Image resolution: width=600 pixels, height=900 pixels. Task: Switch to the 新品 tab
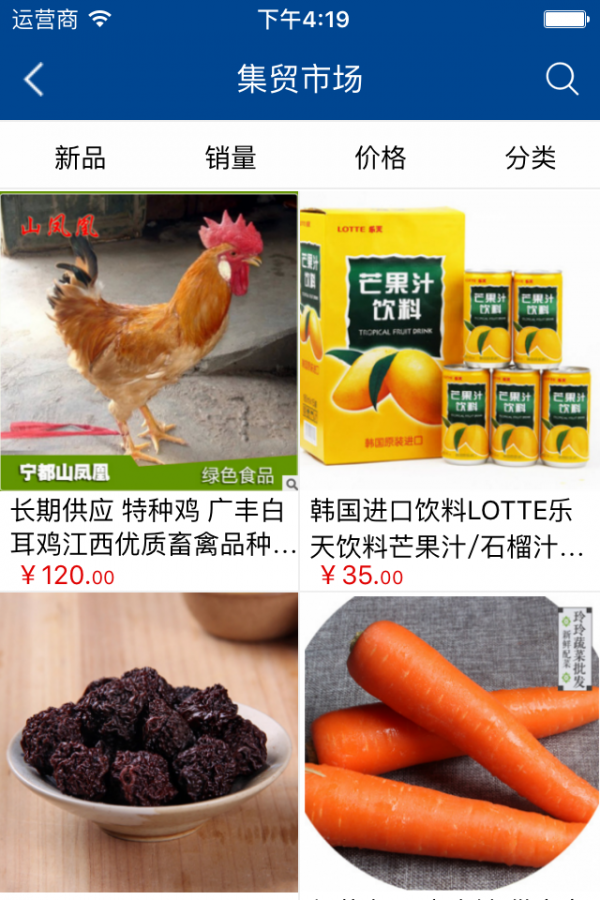click(x=80, y=157)
